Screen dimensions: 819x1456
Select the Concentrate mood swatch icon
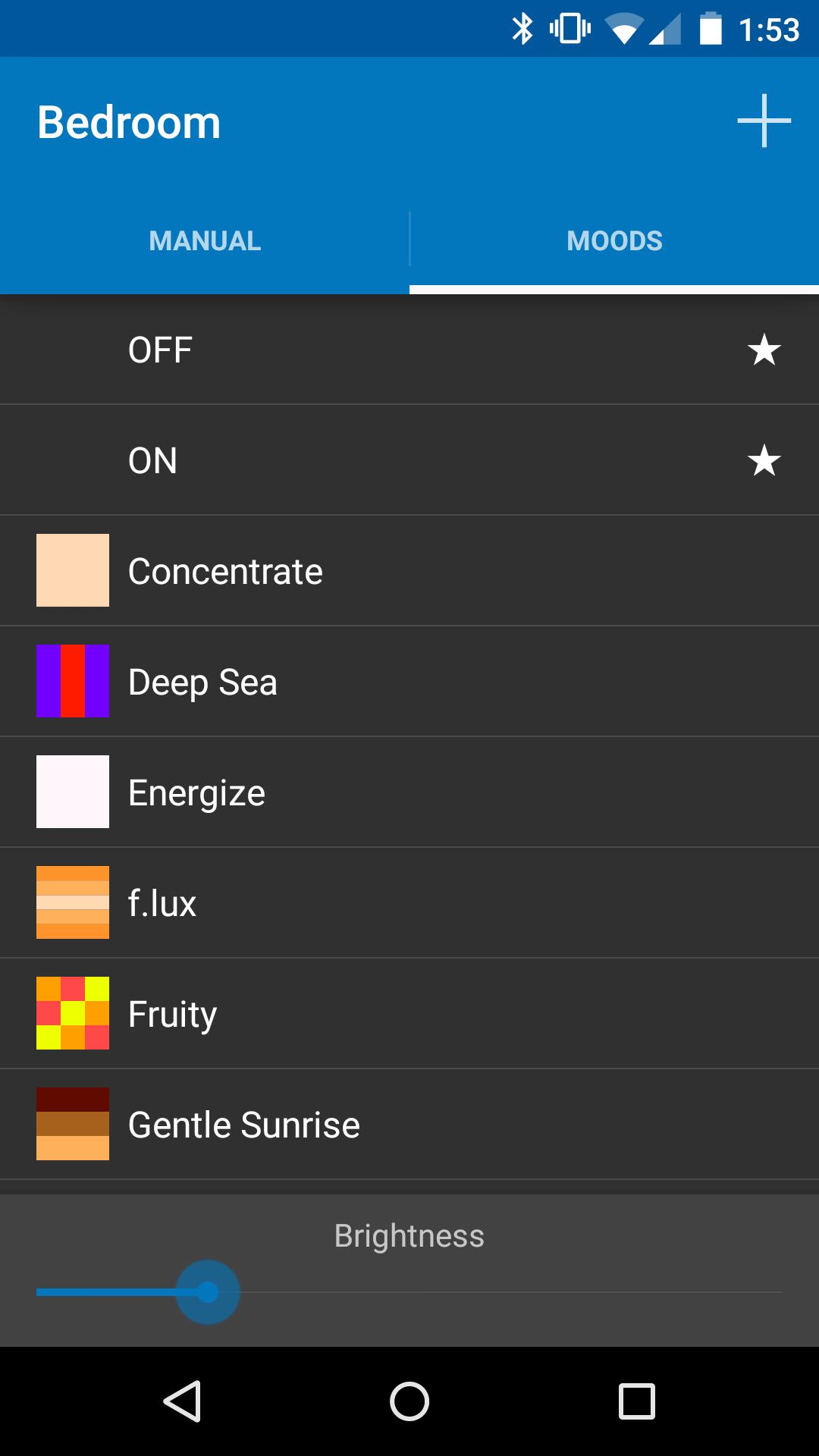coord(72,570)
